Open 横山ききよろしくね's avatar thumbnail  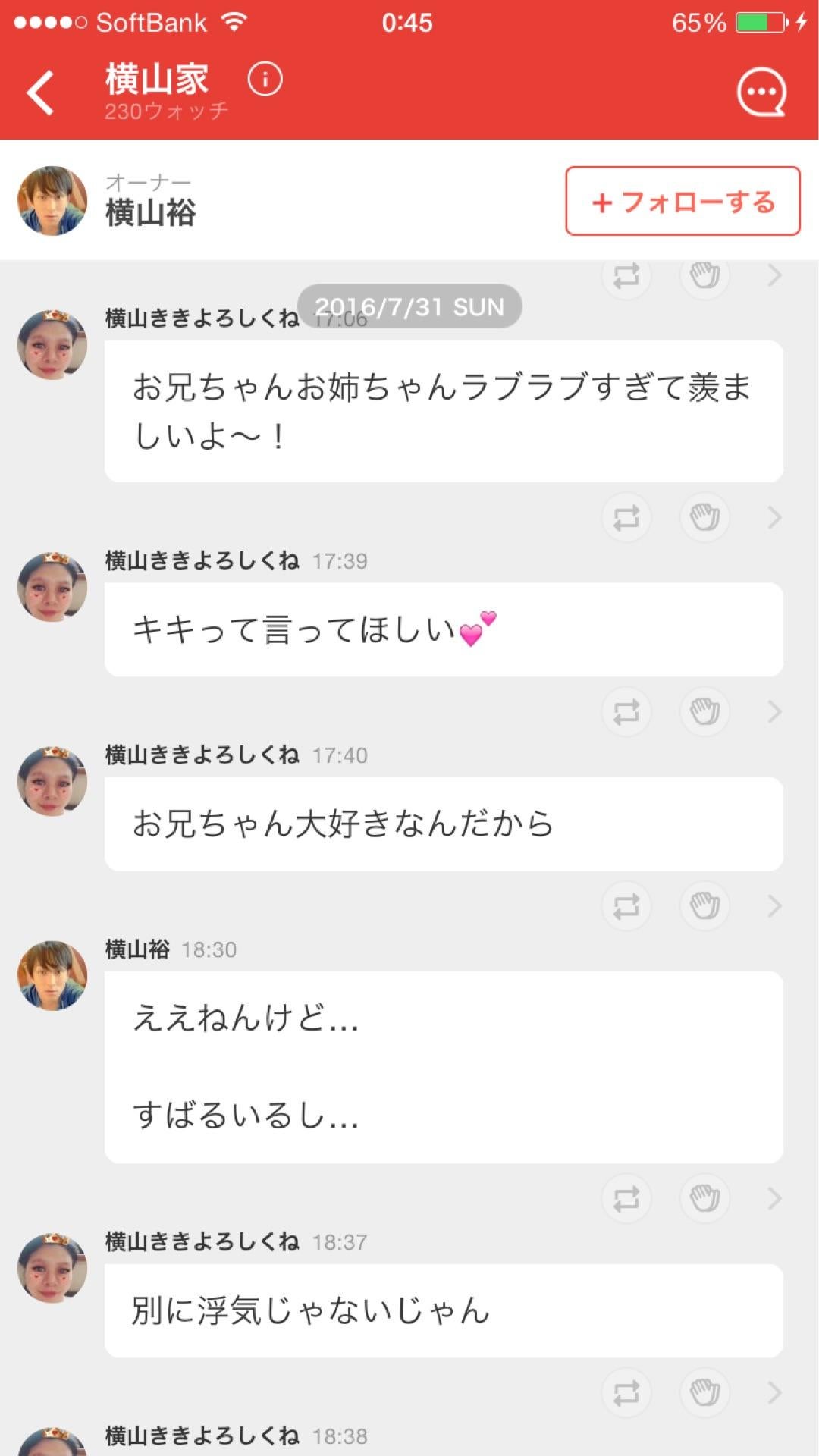pyautogui.click(x=52, y=343)
